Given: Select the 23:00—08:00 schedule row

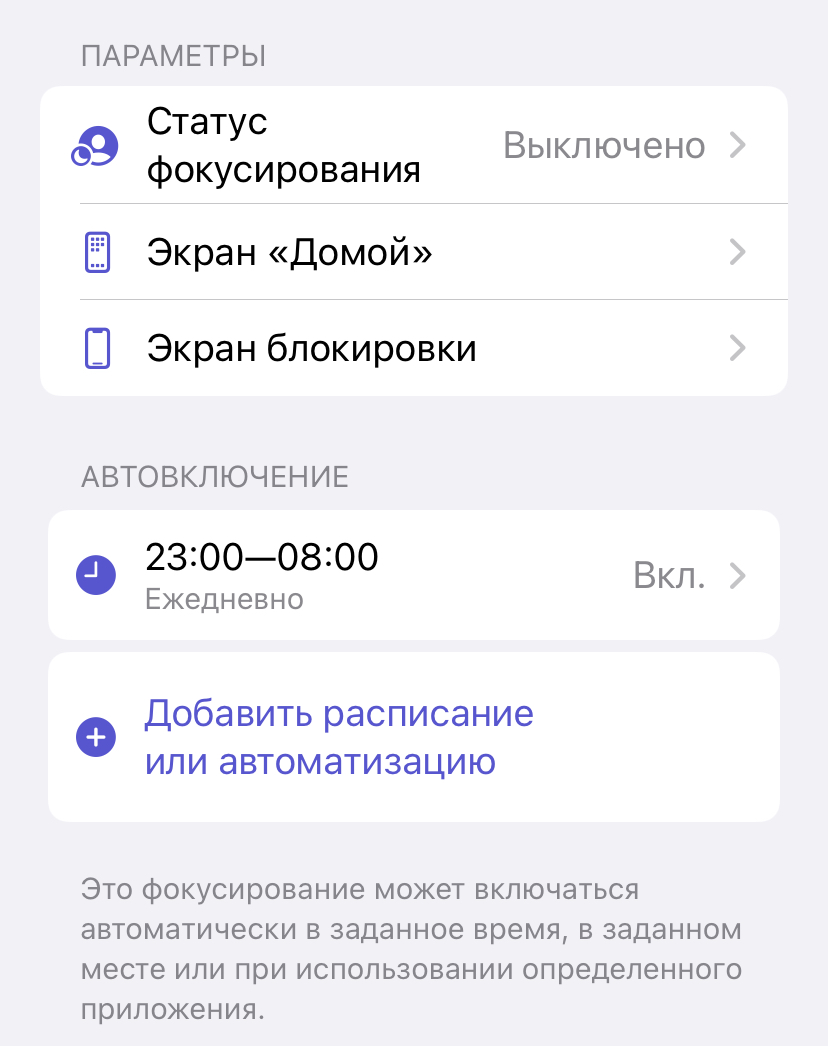Looking at the screenshot, I should coord(400,575).
